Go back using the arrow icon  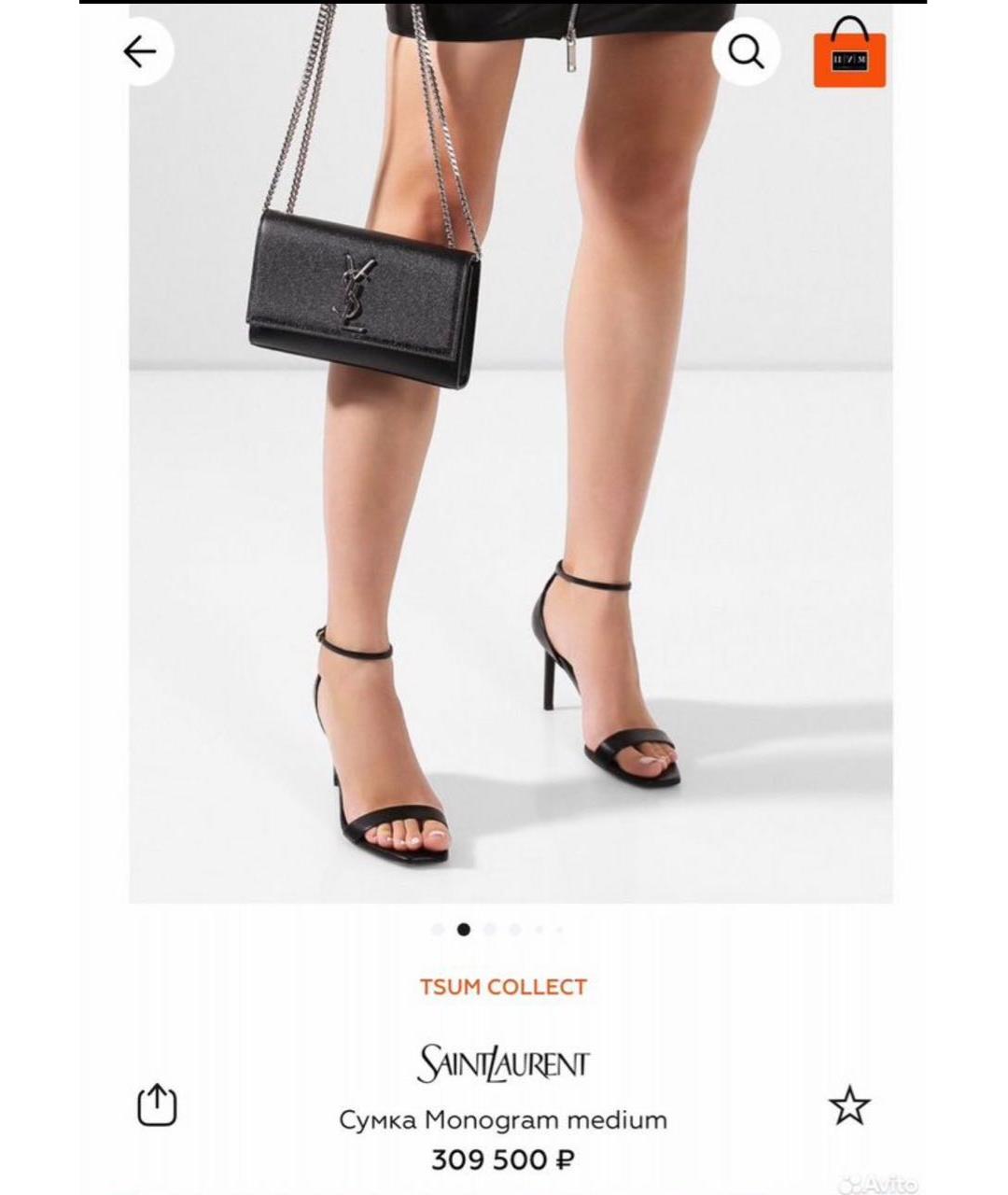(140, 52)
